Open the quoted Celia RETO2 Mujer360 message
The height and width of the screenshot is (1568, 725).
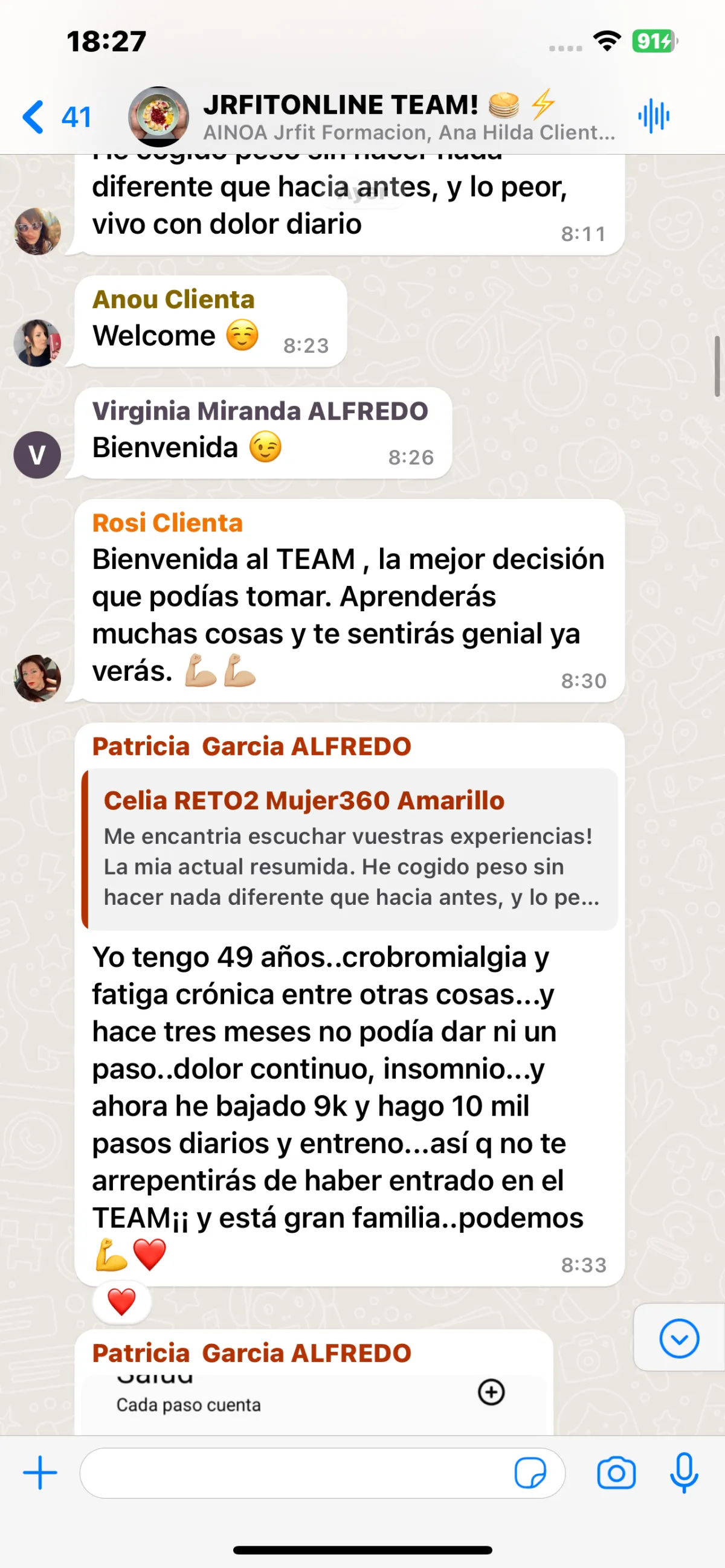point(350,850)
